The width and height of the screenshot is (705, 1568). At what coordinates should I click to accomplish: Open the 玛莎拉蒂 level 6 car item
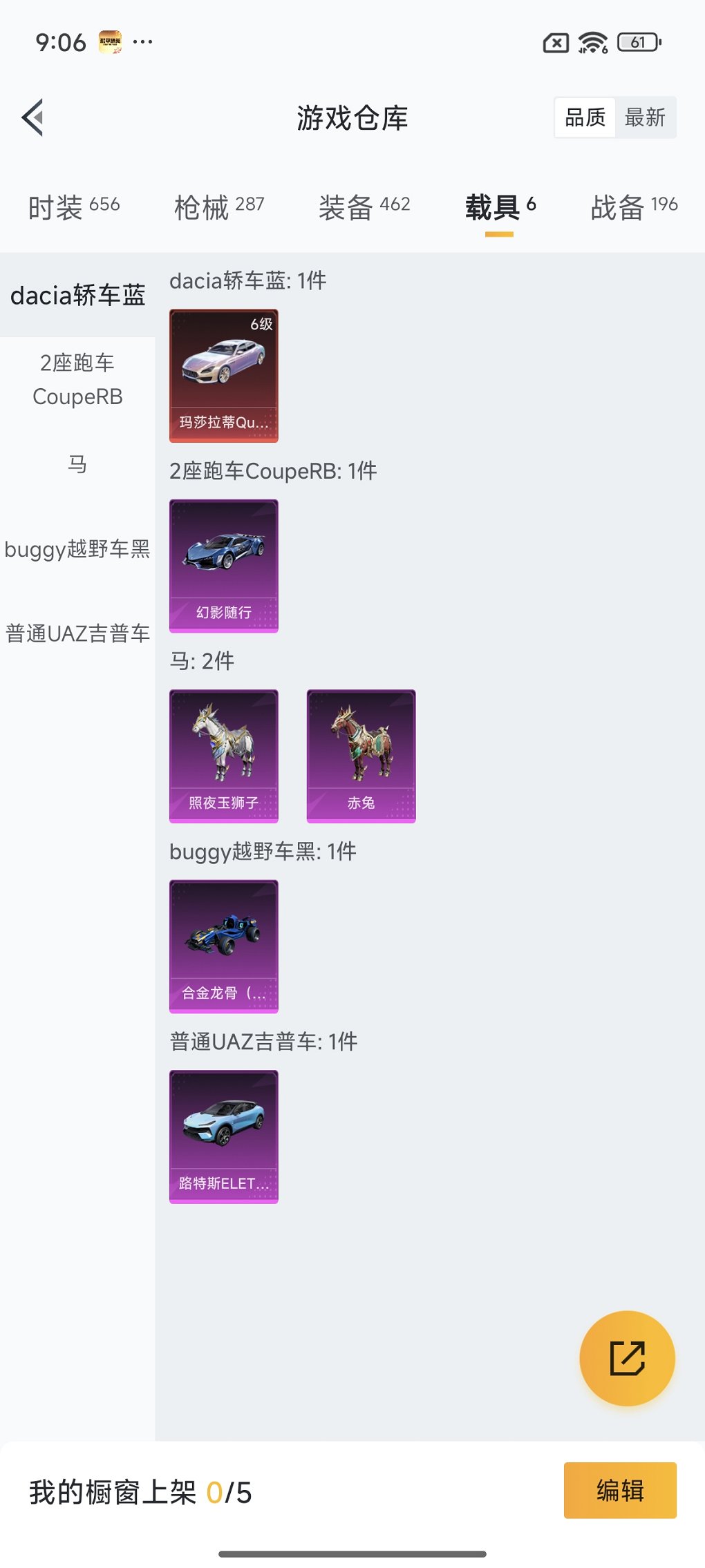click(x=224, y=376)
